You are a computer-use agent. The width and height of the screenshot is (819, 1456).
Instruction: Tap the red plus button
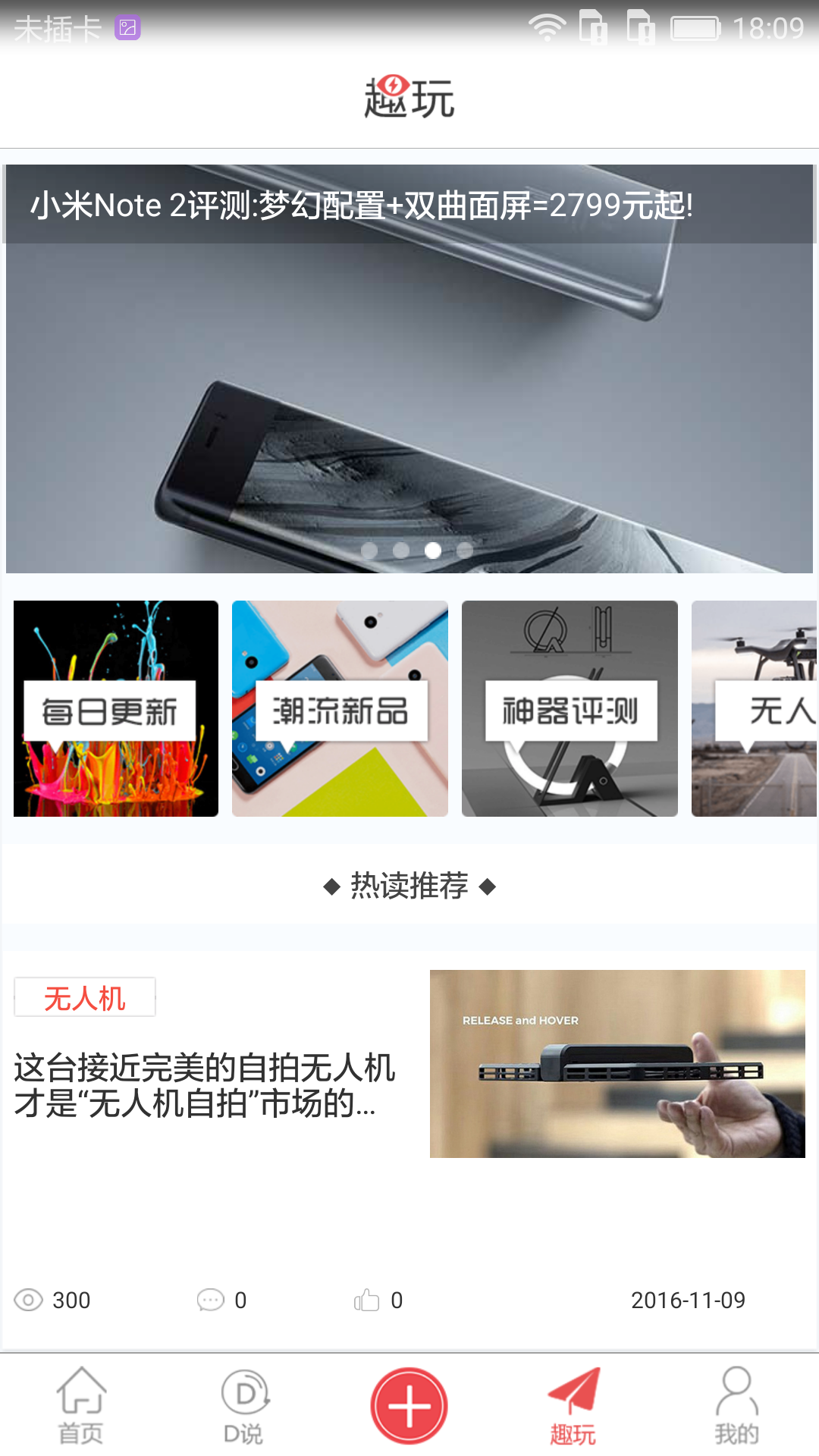pyautogui.click(x=409, y=1405)
